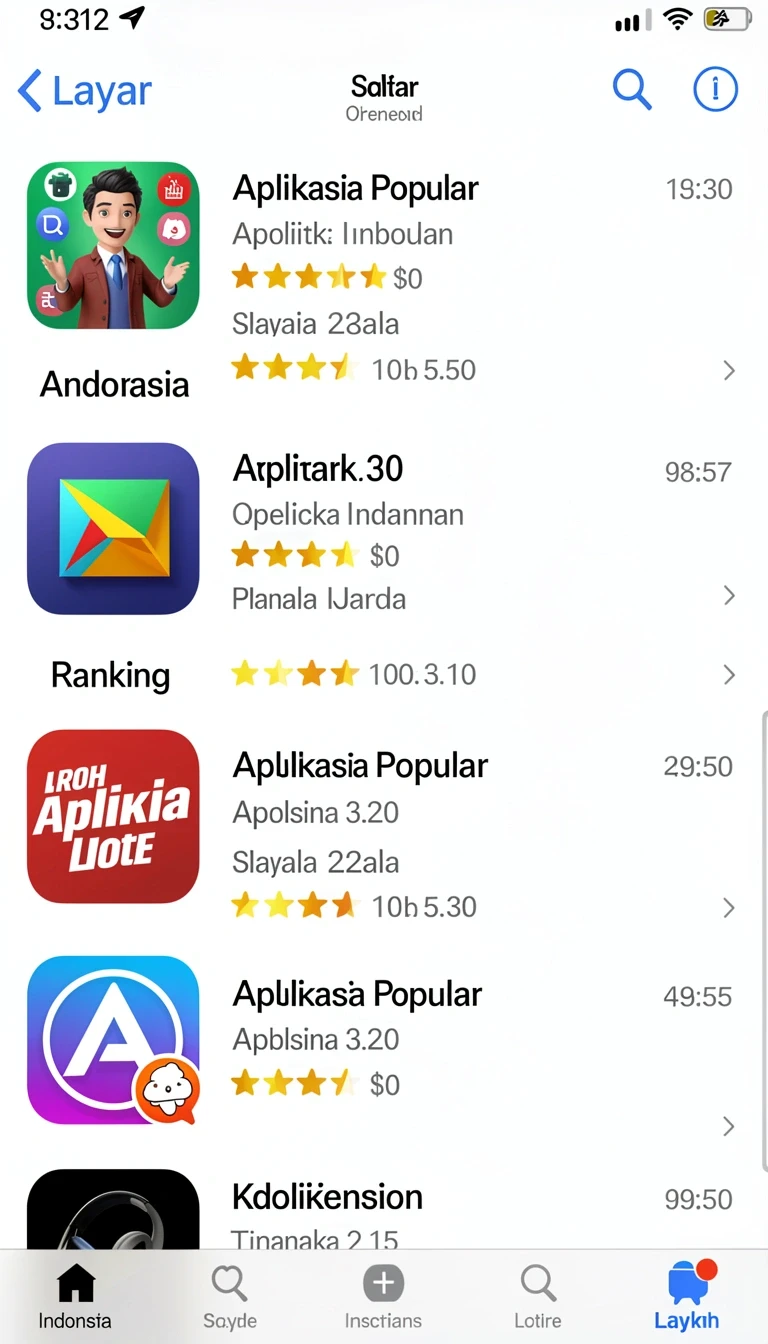Switch to the Sayde tab
Viewport: 768px width, 1344px height.
(230, 1297)
